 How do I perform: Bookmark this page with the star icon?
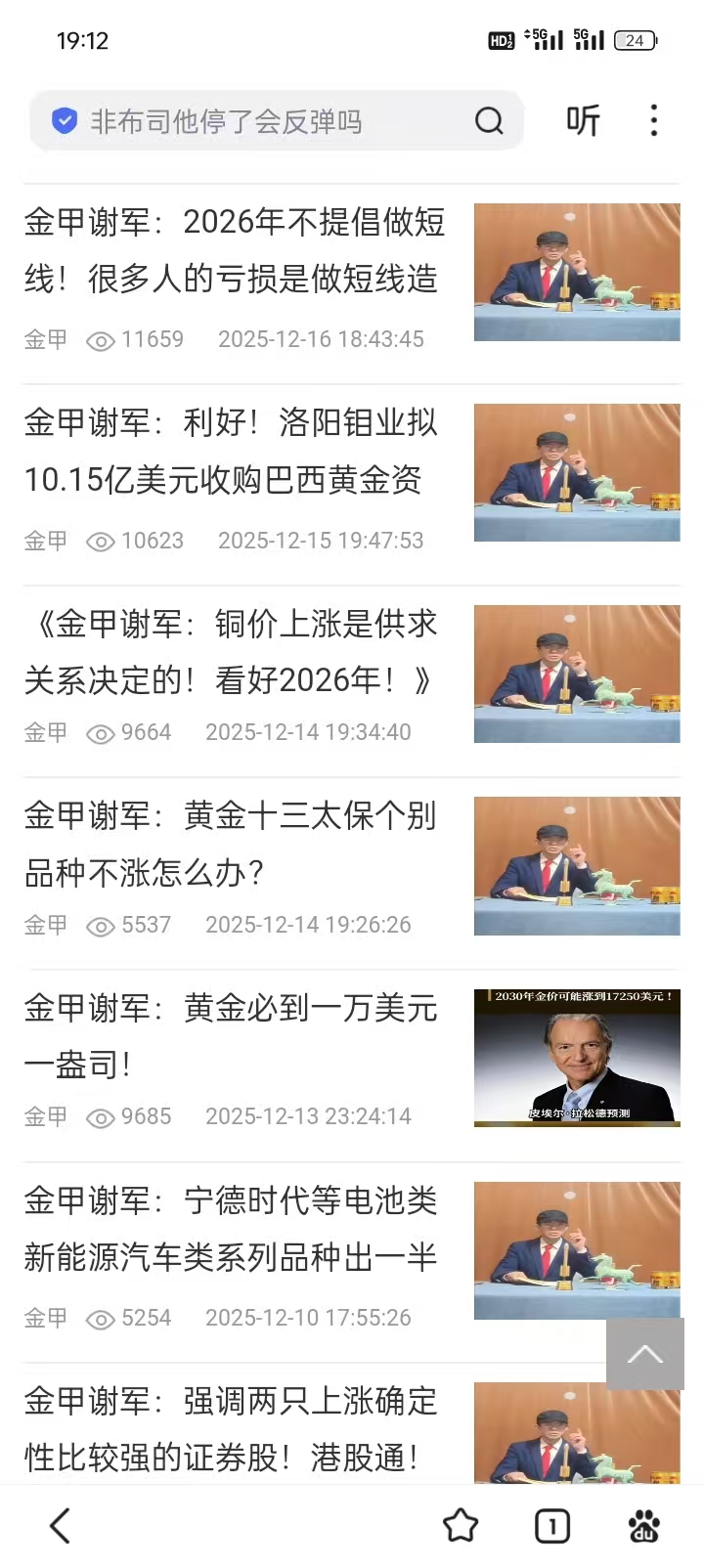(461, 1525)
